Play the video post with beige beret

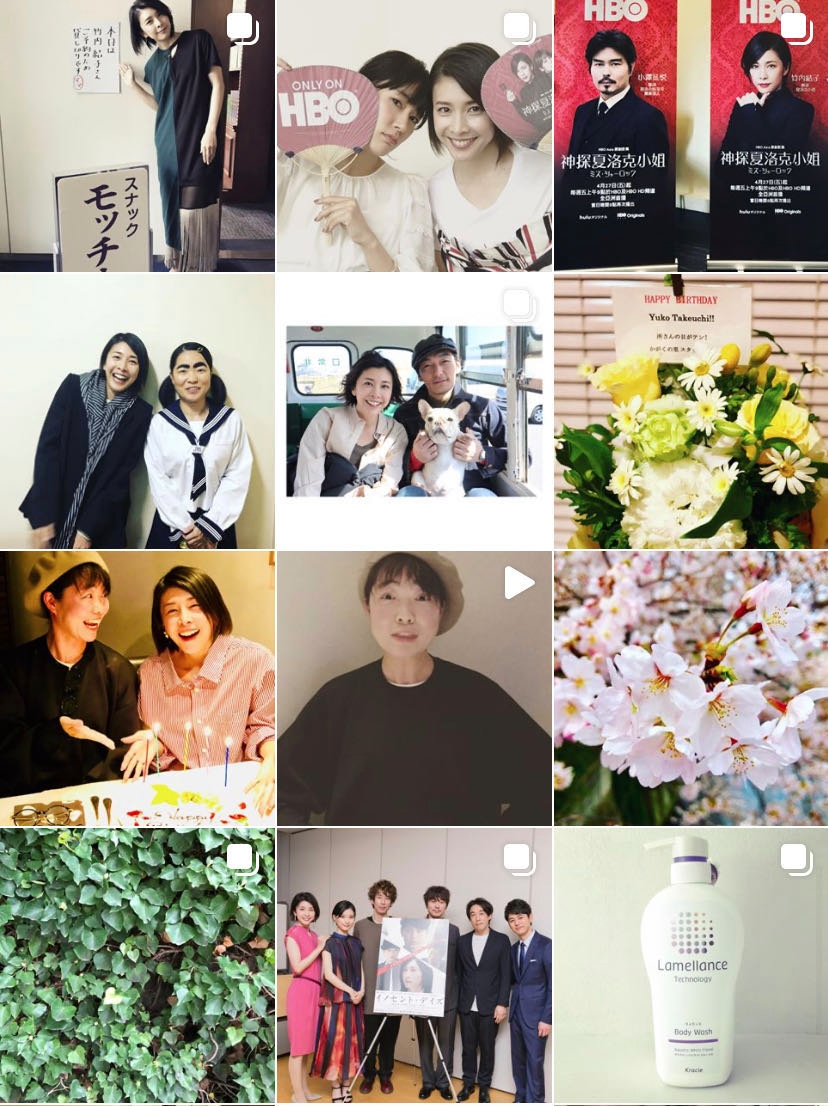point(414,688)
